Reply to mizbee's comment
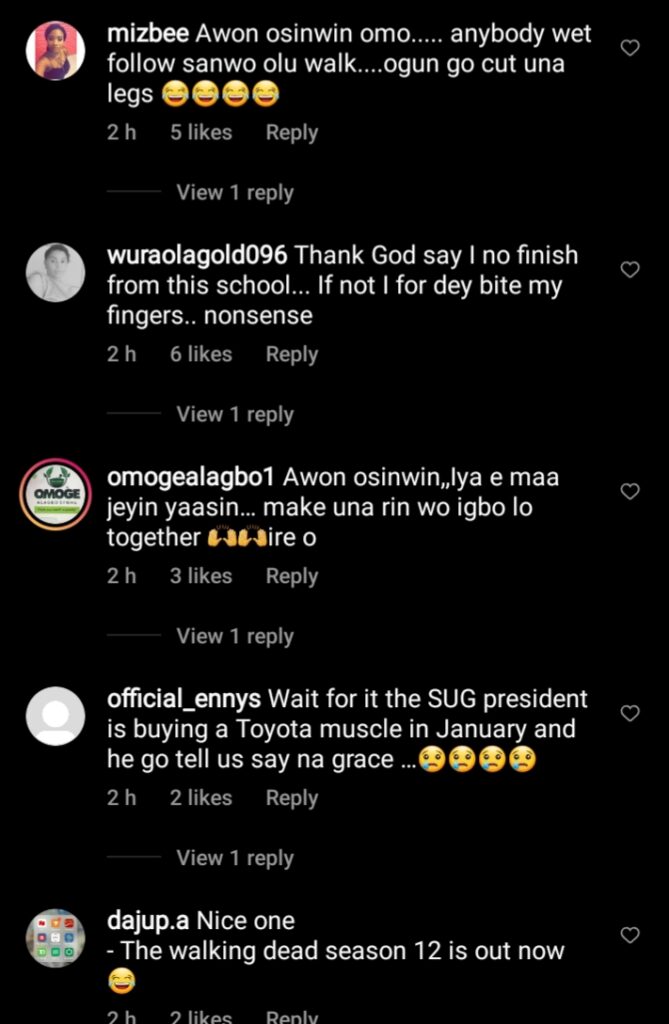The height and width of the screenshot is (1024, 669). point(291,132)
